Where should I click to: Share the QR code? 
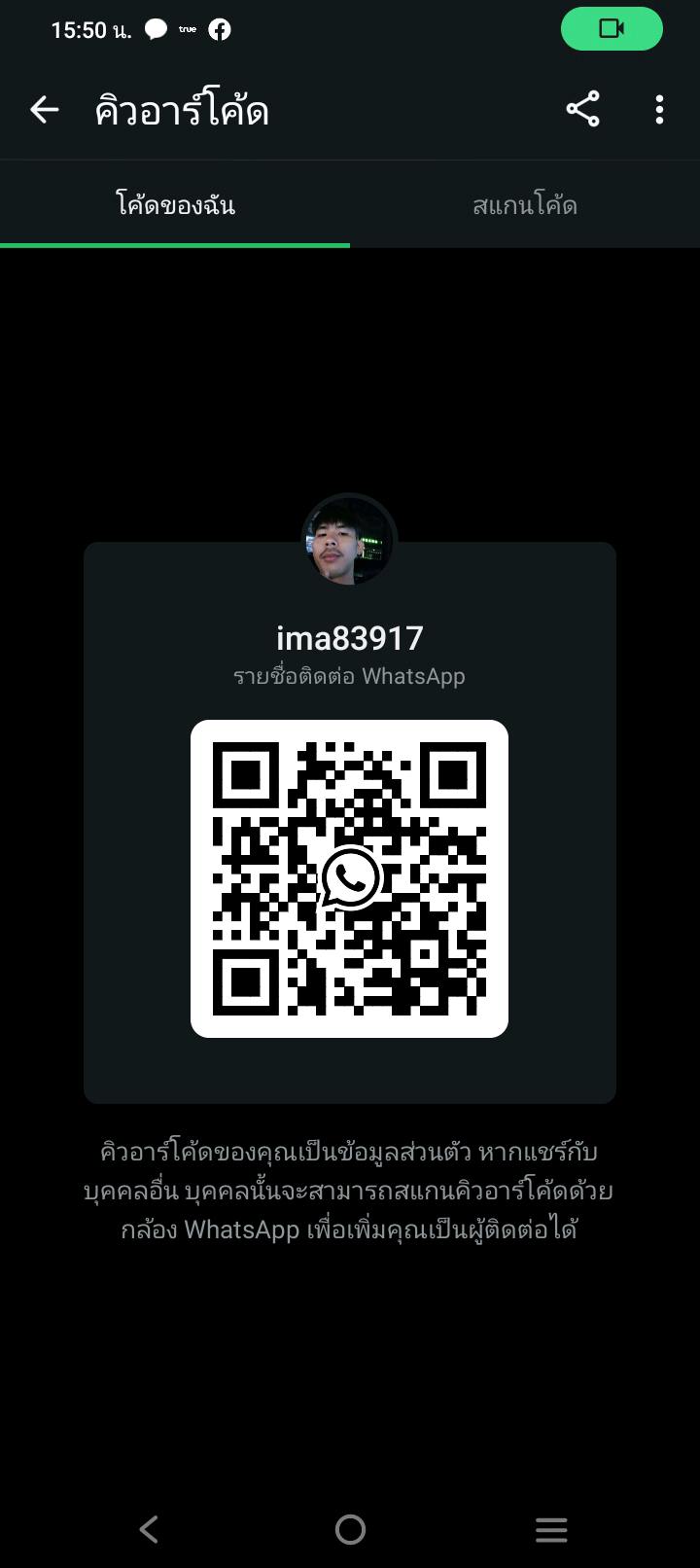[582, 109]
